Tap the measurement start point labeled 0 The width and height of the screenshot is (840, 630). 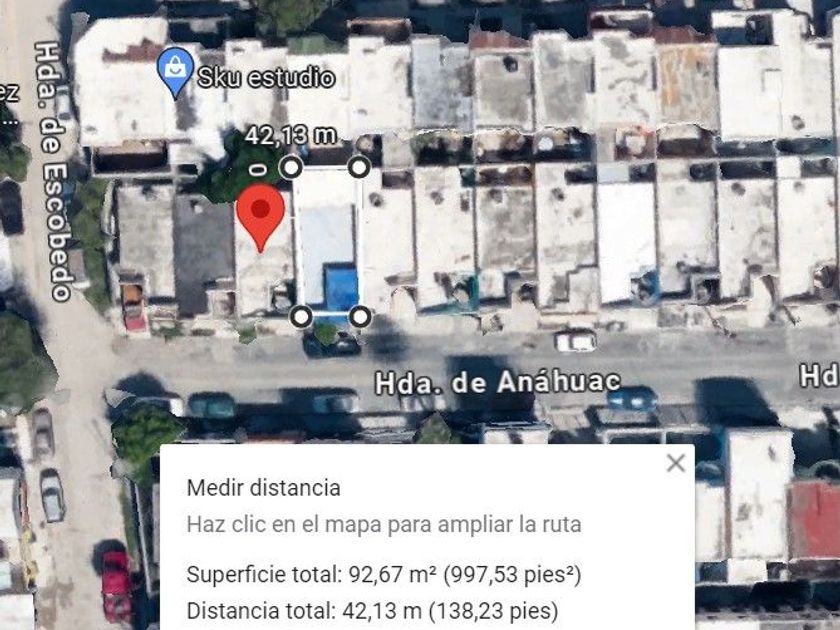coord(291,167)
